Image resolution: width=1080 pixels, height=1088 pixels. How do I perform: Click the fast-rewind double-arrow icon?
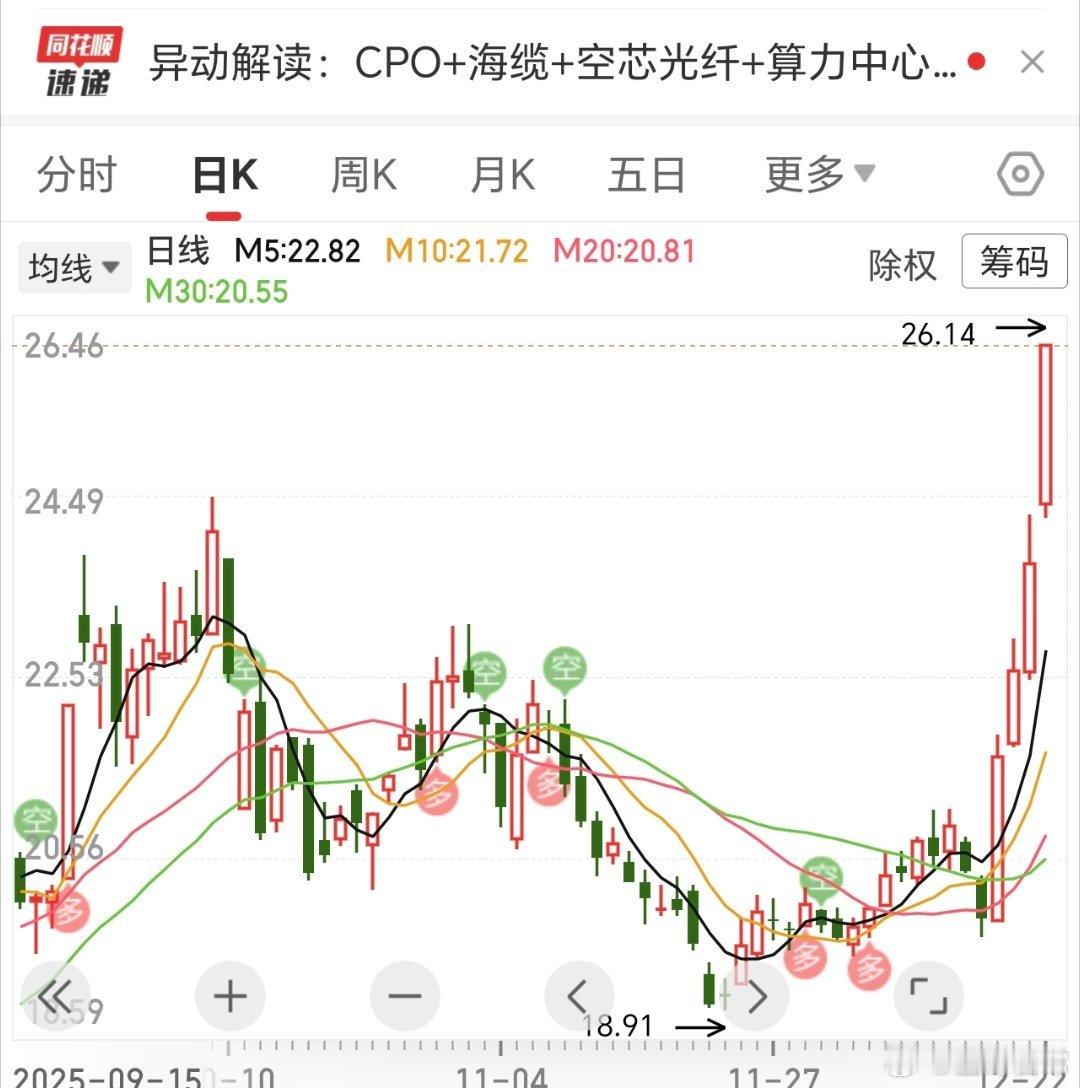click(57, 995)
